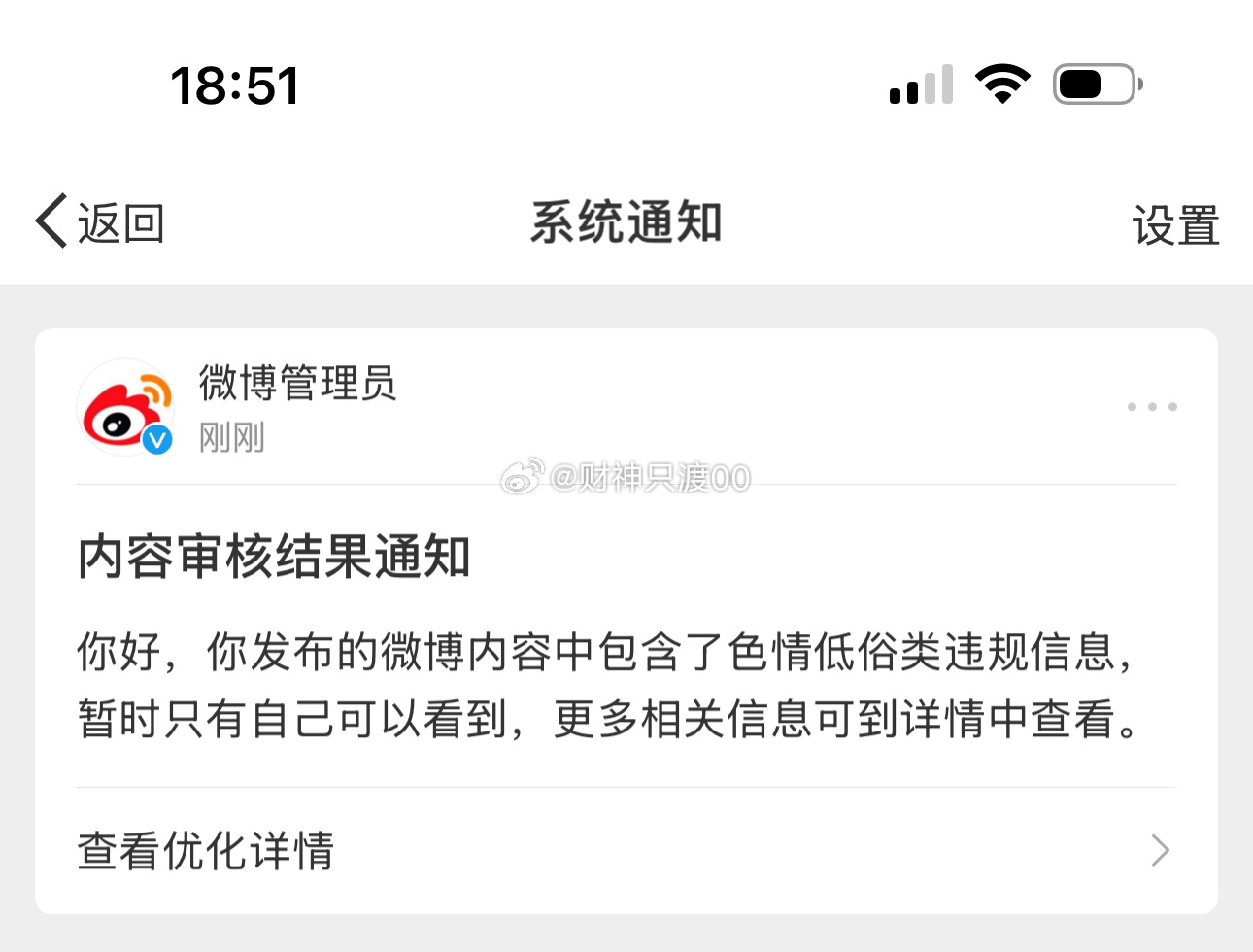
Task: Open 设置 in the top bar
Action: tap(1175, 225)
